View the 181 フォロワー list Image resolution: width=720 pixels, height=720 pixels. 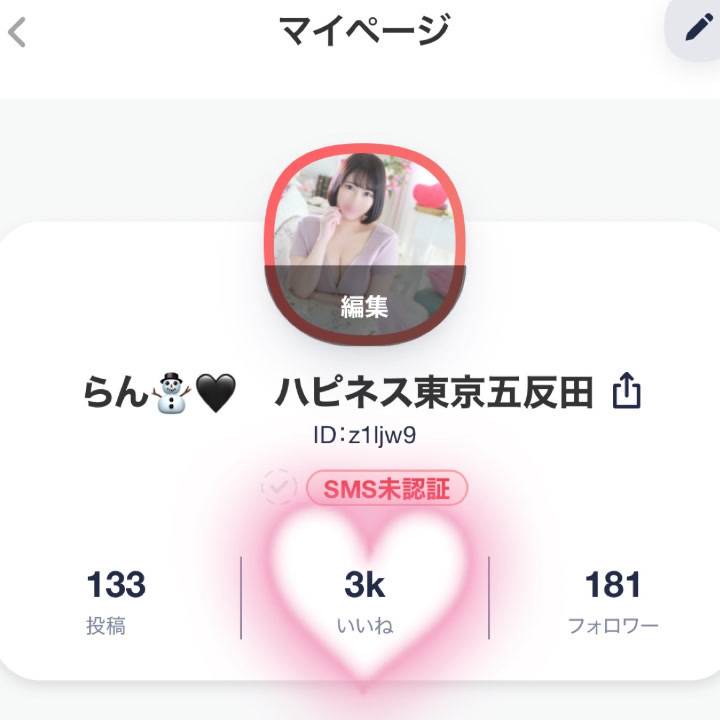[612, 600]
